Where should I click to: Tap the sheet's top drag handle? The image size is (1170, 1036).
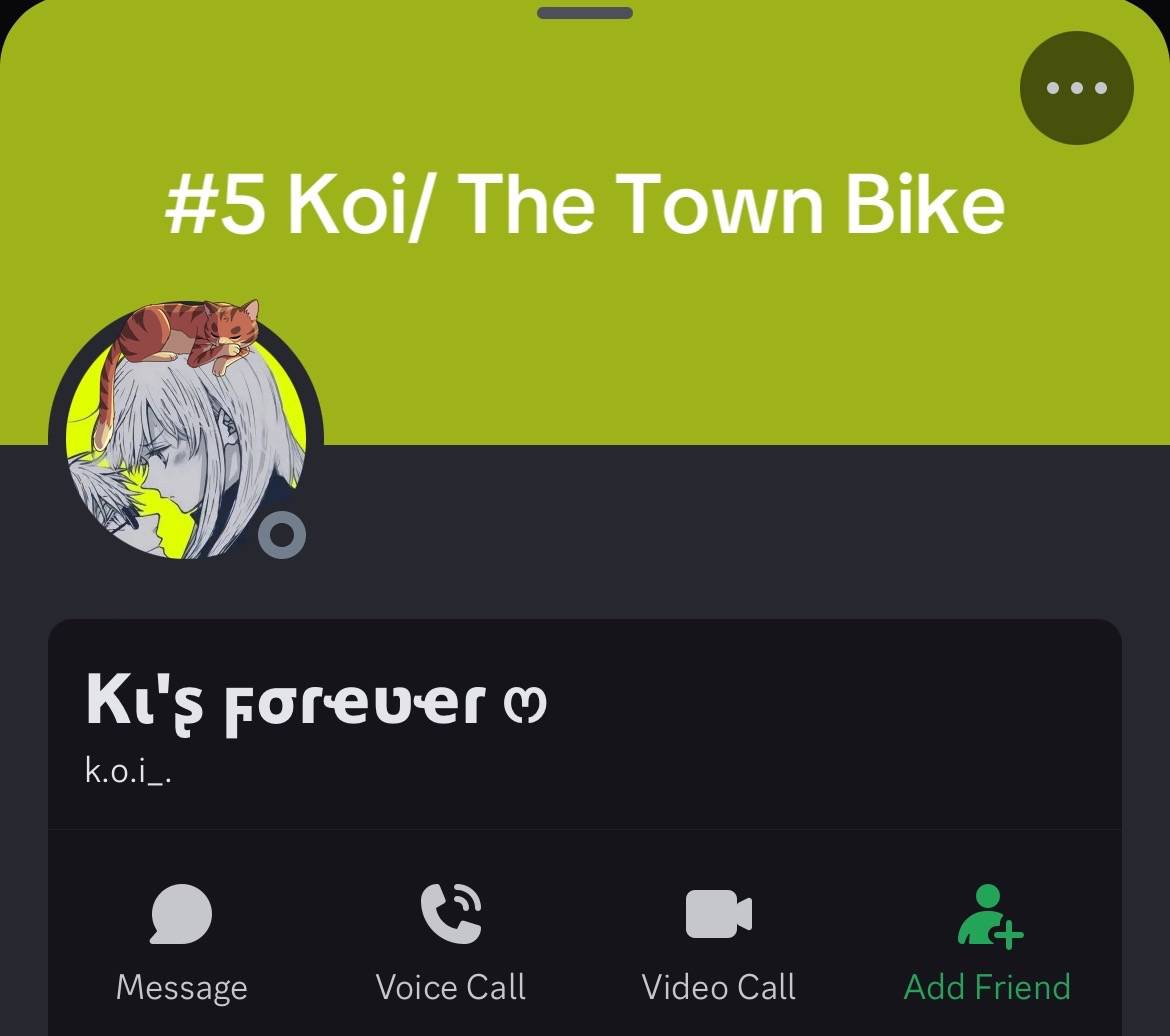(585, 13)
